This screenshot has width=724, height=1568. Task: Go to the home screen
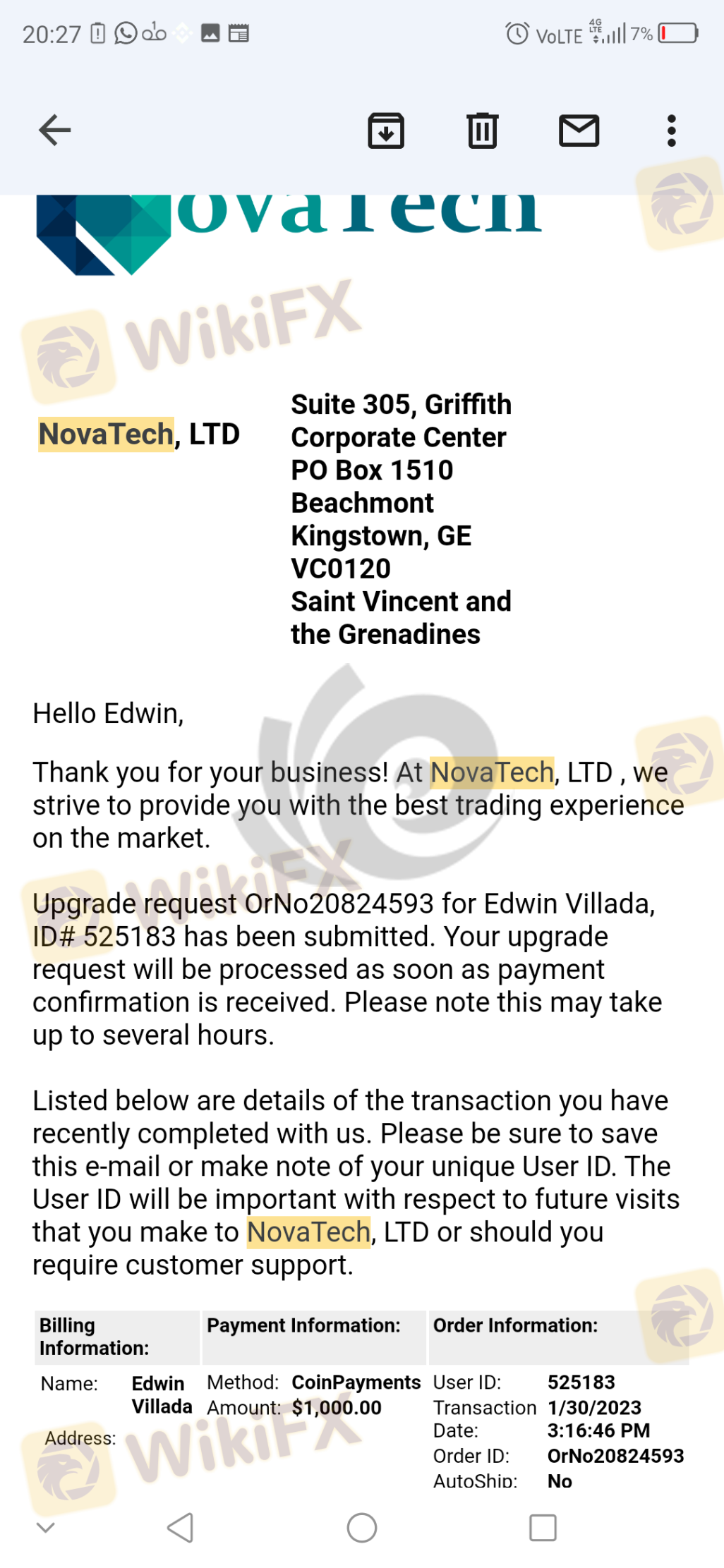pyautogui.click(x=362, y=1527)
